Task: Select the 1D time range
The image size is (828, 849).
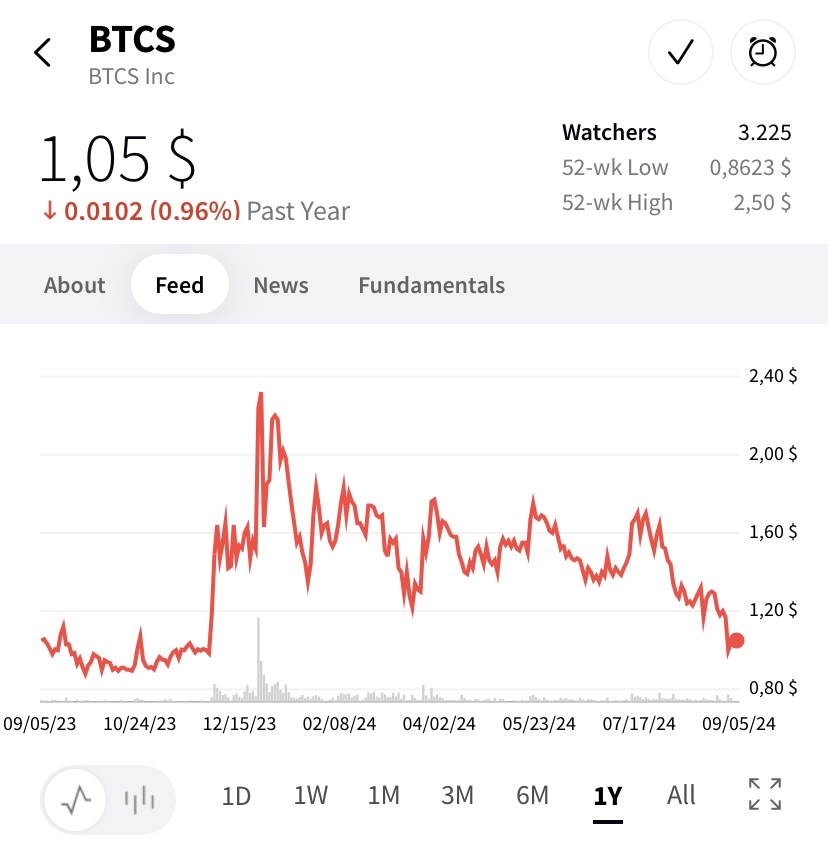Action: click(236, 796)
